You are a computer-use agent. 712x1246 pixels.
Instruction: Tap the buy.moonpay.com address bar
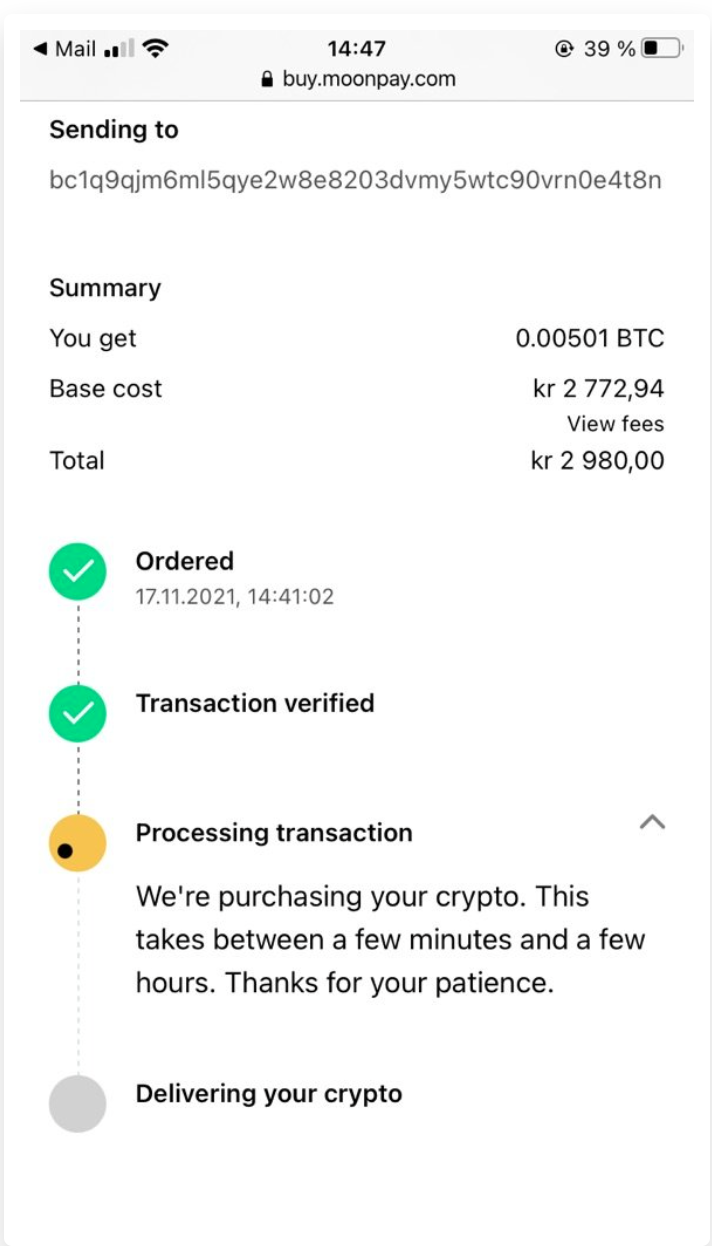357,79
